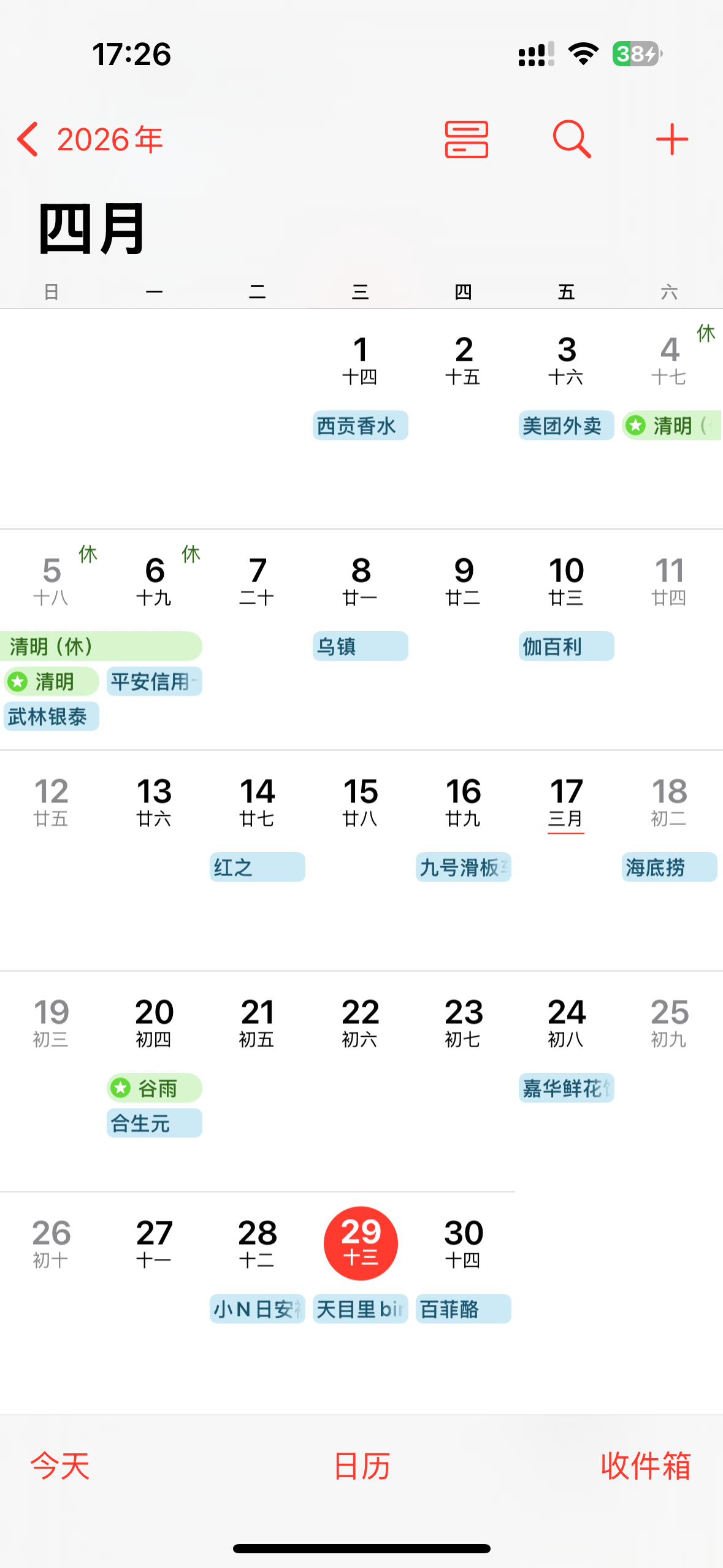This screenshot has width=723, height=1568.
Task: Open the 收件箱 inbox
Action: point(646,1466)
